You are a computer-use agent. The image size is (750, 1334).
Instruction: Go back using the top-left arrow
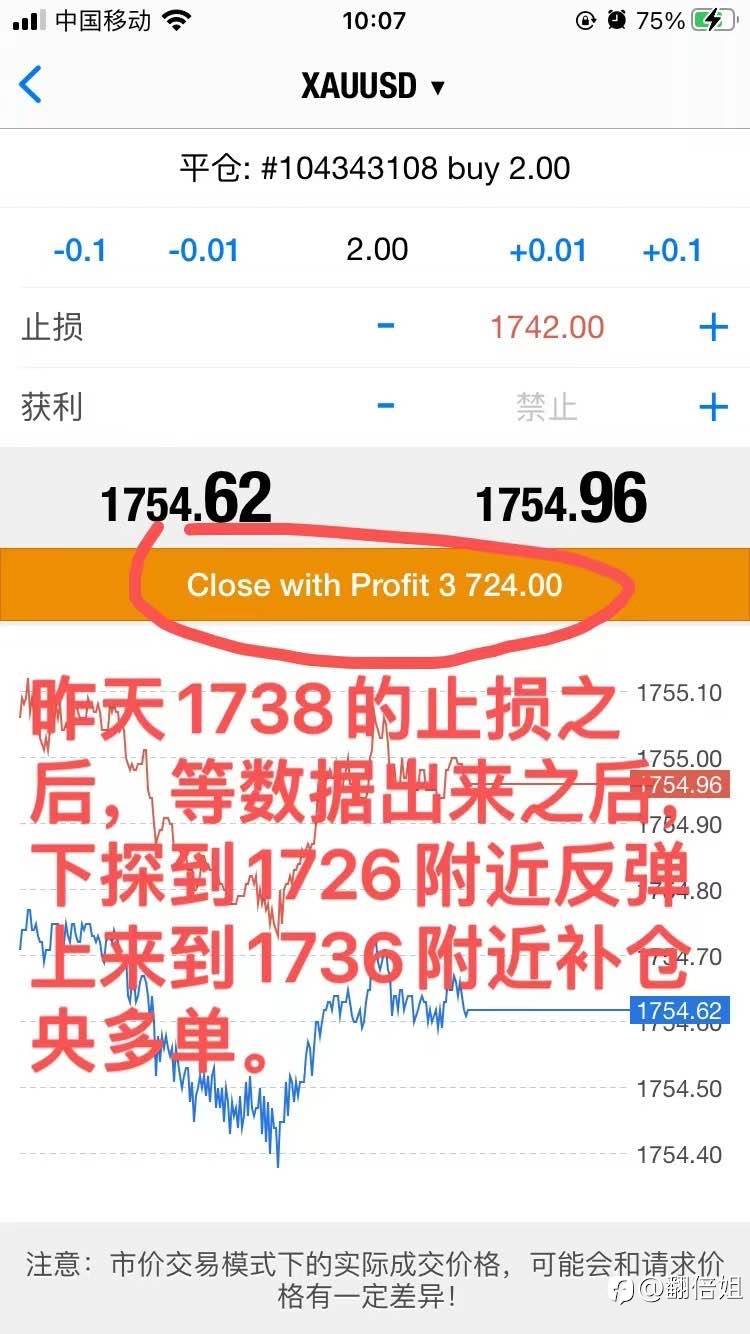(31, 85)
